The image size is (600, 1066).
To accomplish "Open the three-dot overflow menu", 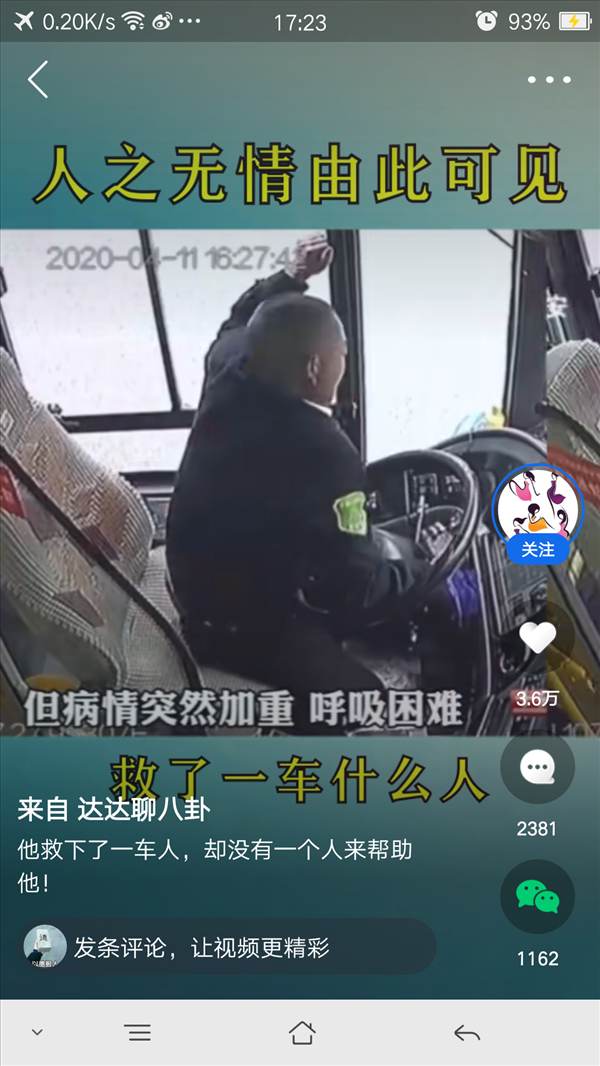I will coord(549,80).
